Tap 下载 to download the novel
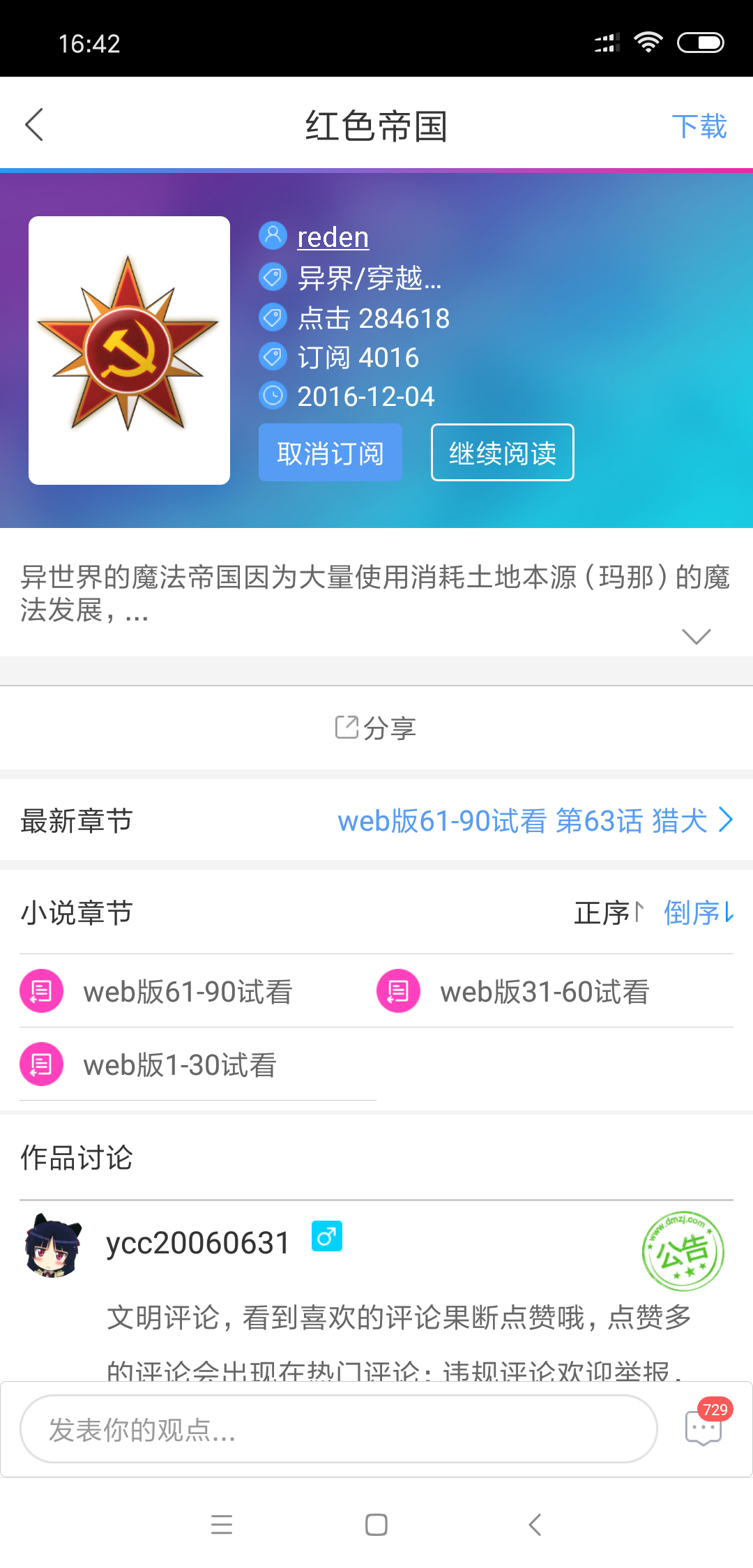753x1568 pixels. click(699, 126)
